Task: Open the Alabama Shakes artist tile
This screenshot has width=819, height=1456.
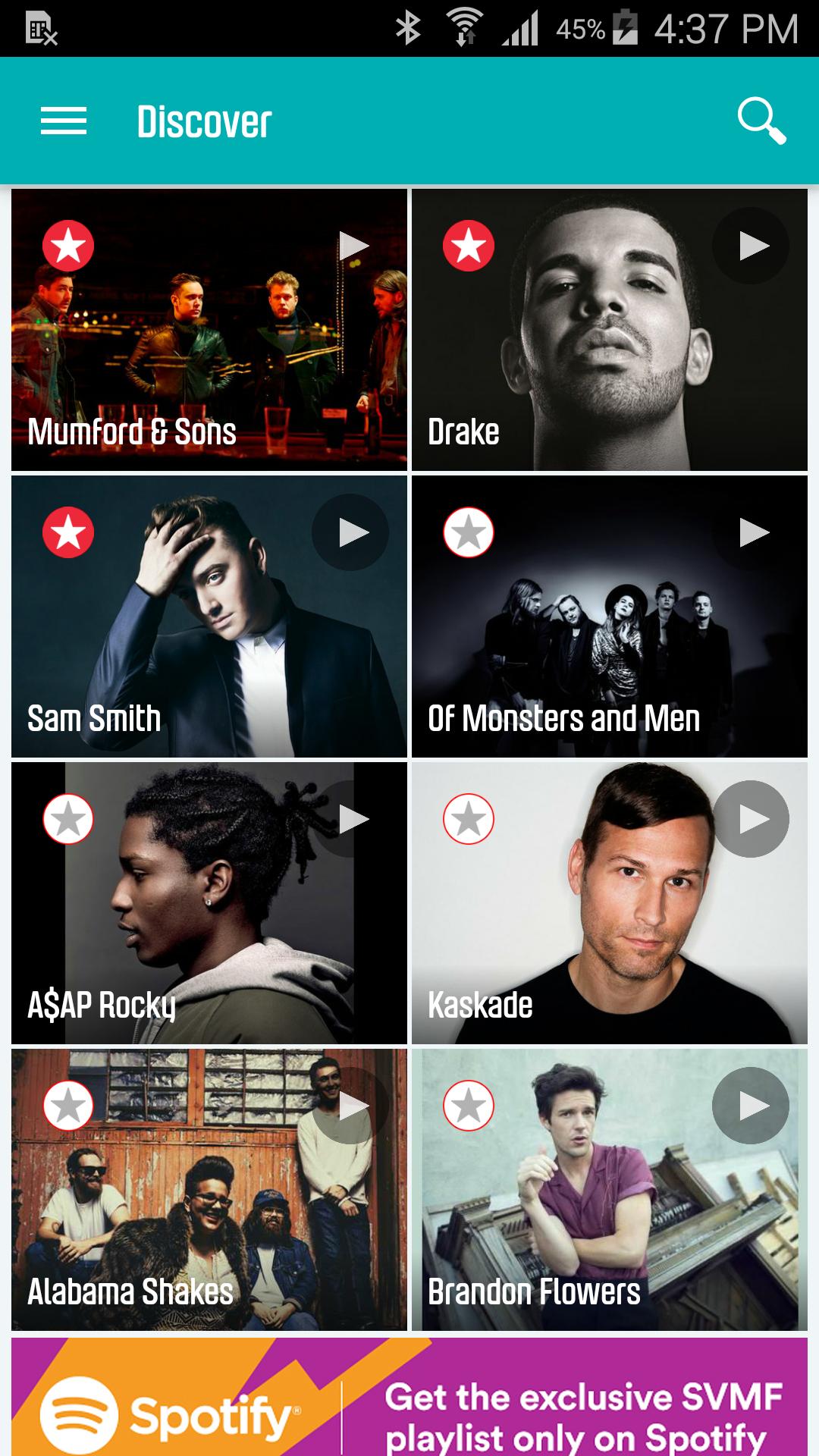Action: tap(209, 1213)
